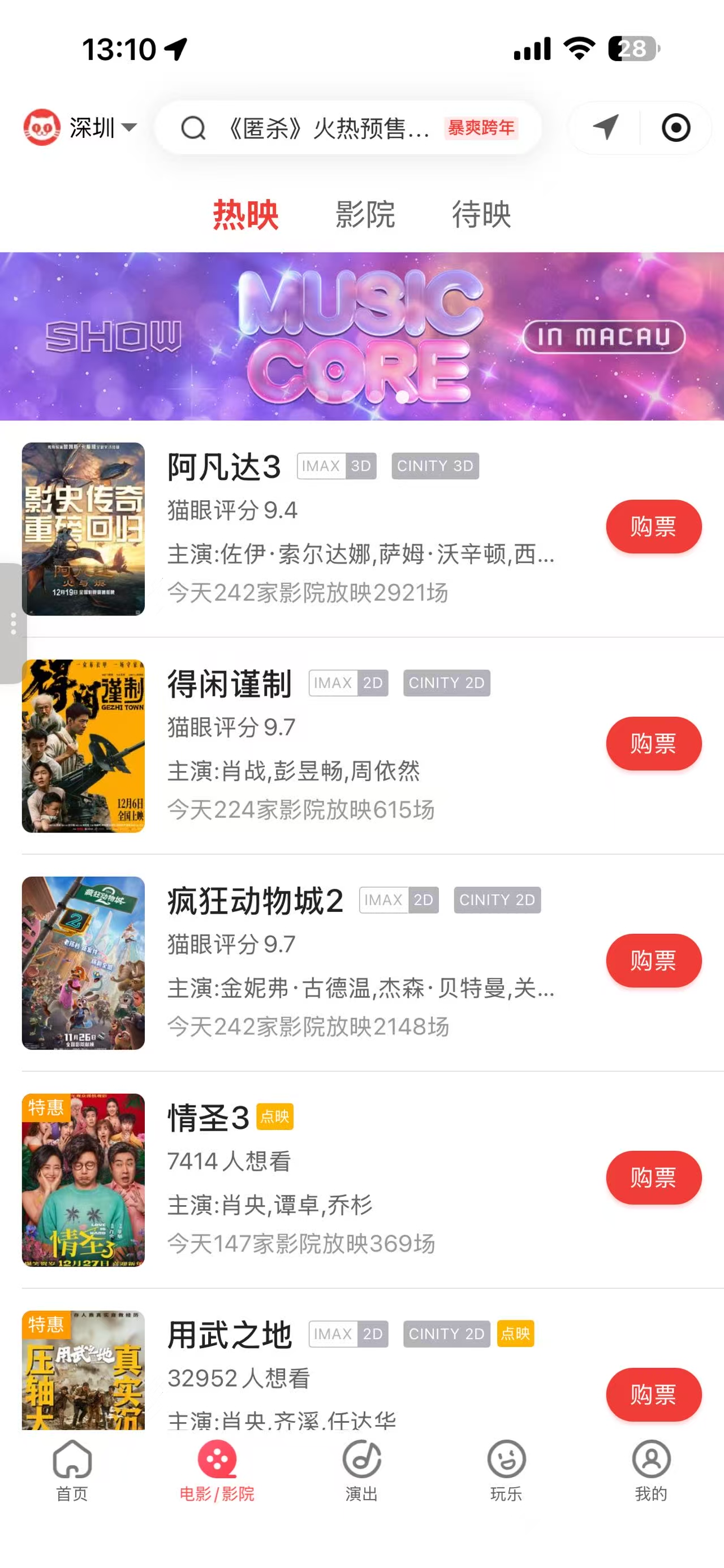The width and height of the screenshot is (724, 1568).
Task: Tap the location arrow icon
Action: [x=605, y=128]
